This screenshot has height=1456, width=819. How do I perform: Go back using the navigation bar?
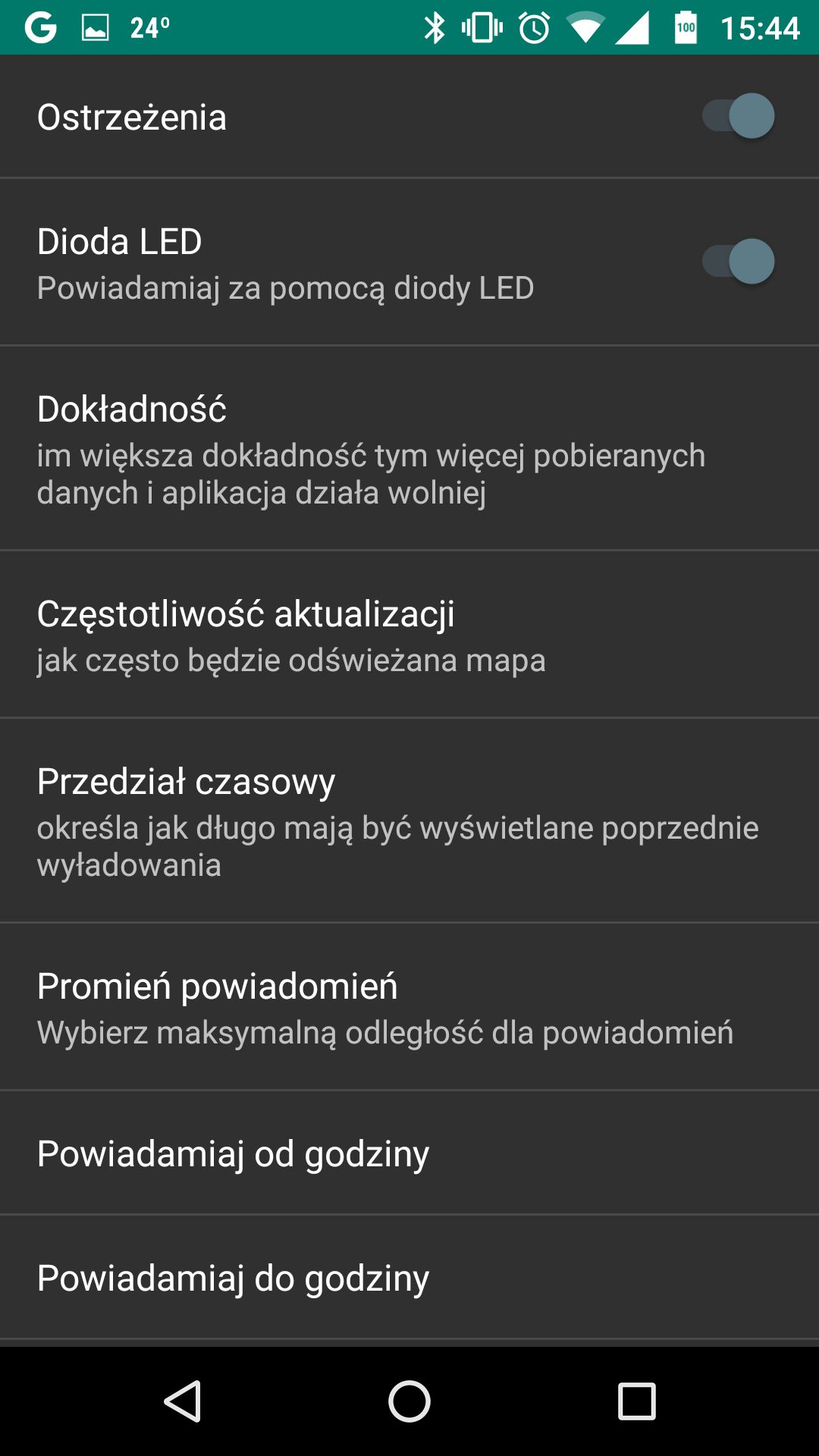coord(183,1401)
